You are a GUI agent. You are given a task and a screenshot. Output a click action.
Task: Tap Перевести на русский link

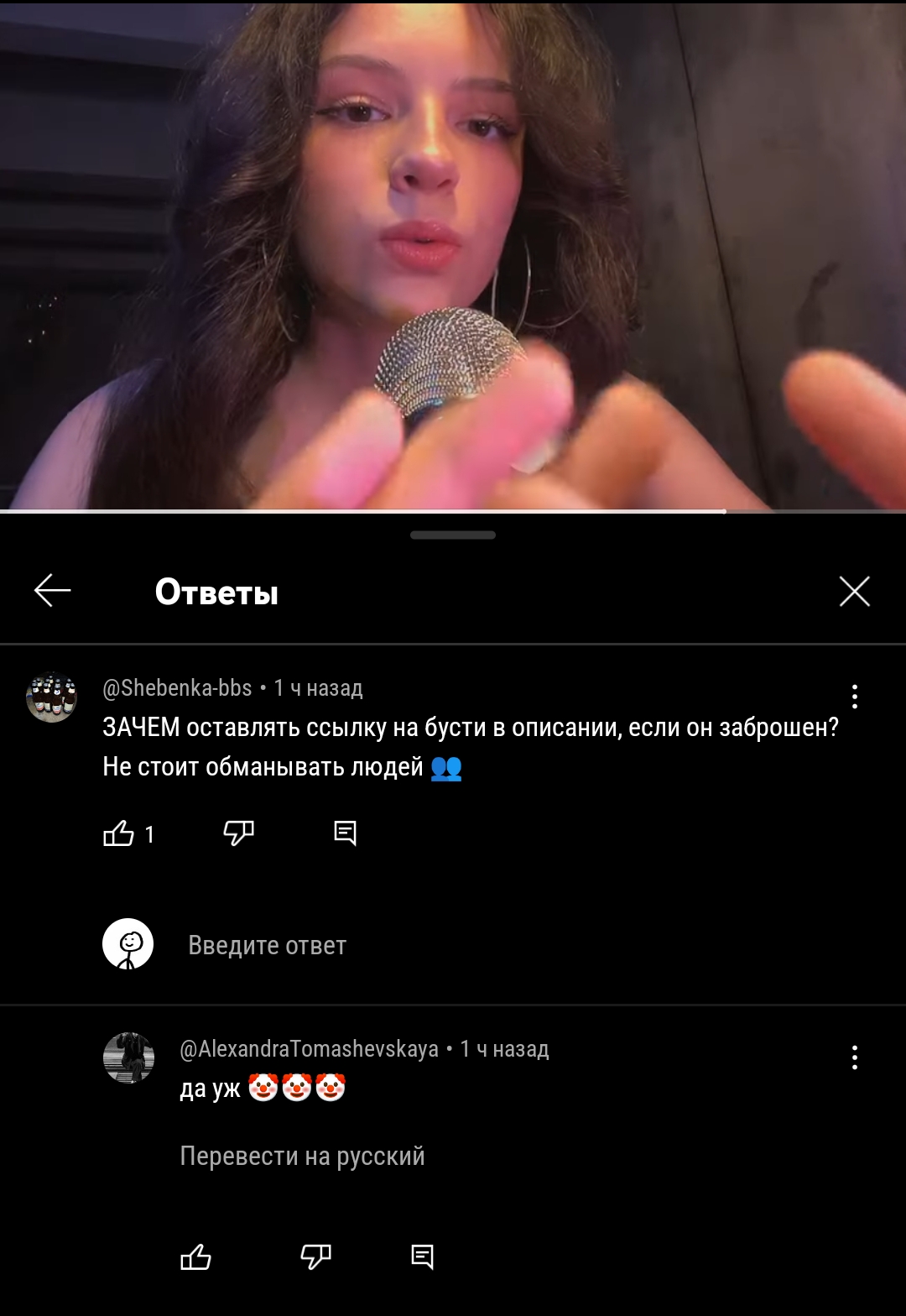pyautogui.click(x=302, y=1157)
